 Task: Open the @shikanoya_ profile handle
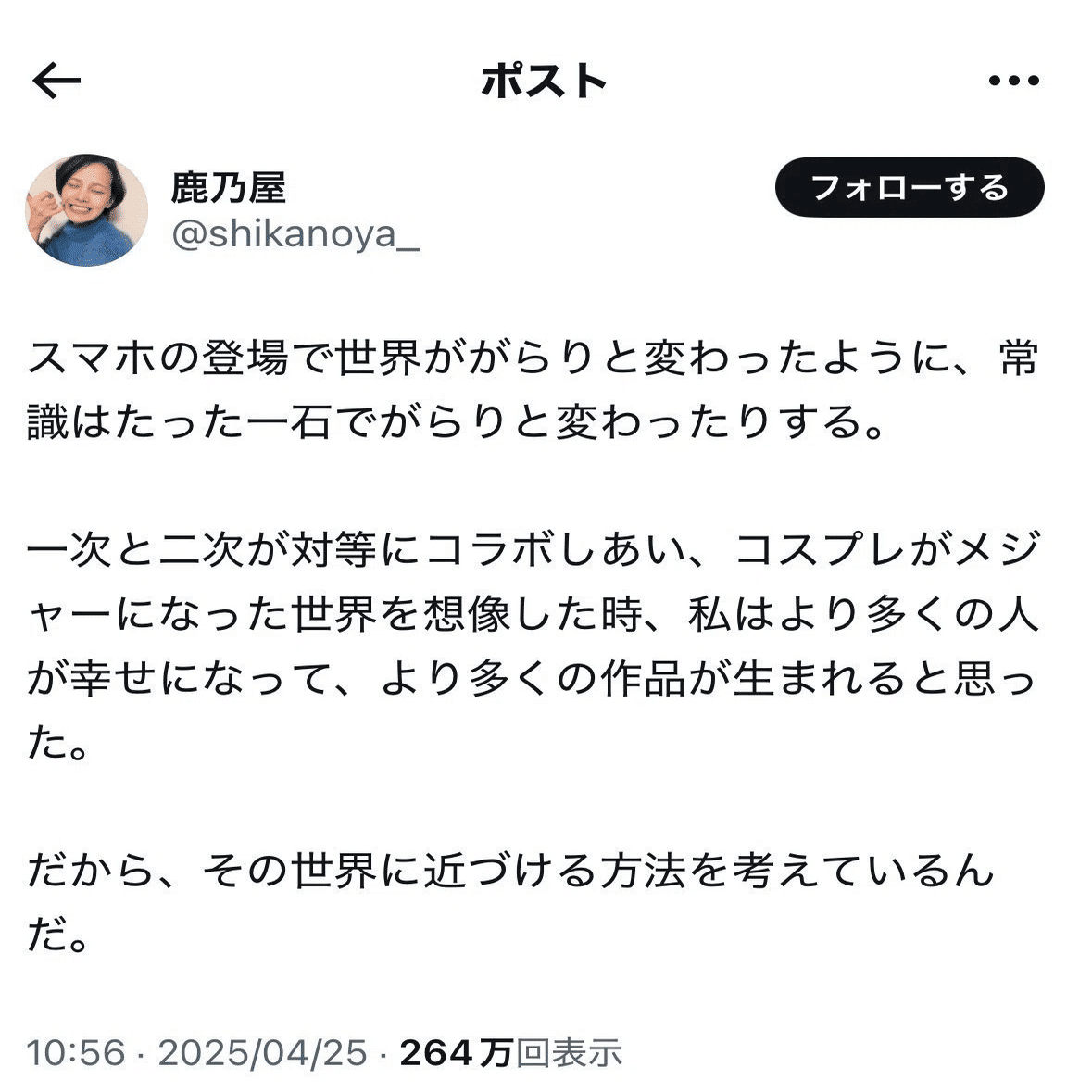click(295, 235)
